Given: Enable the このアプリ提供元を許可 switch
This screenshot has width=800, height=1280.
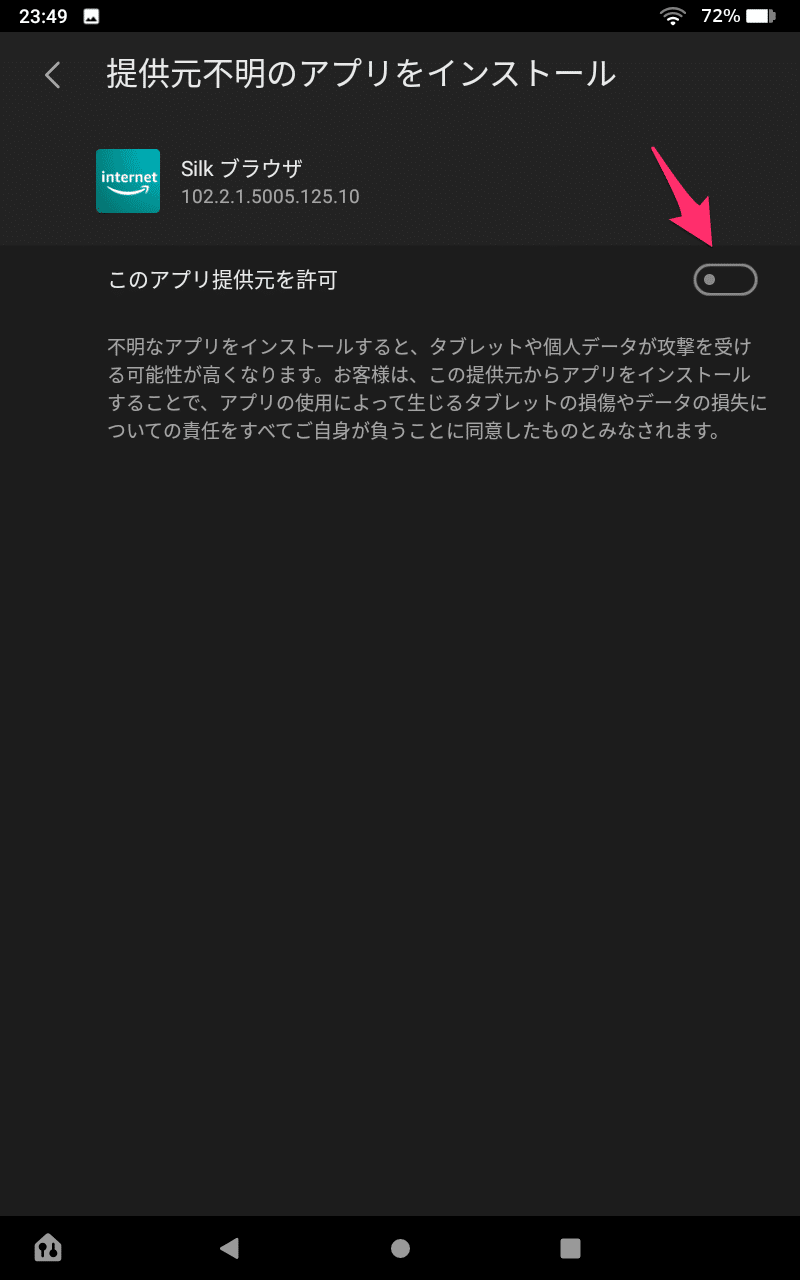Looking at the screenshot, I should point(725,280).
